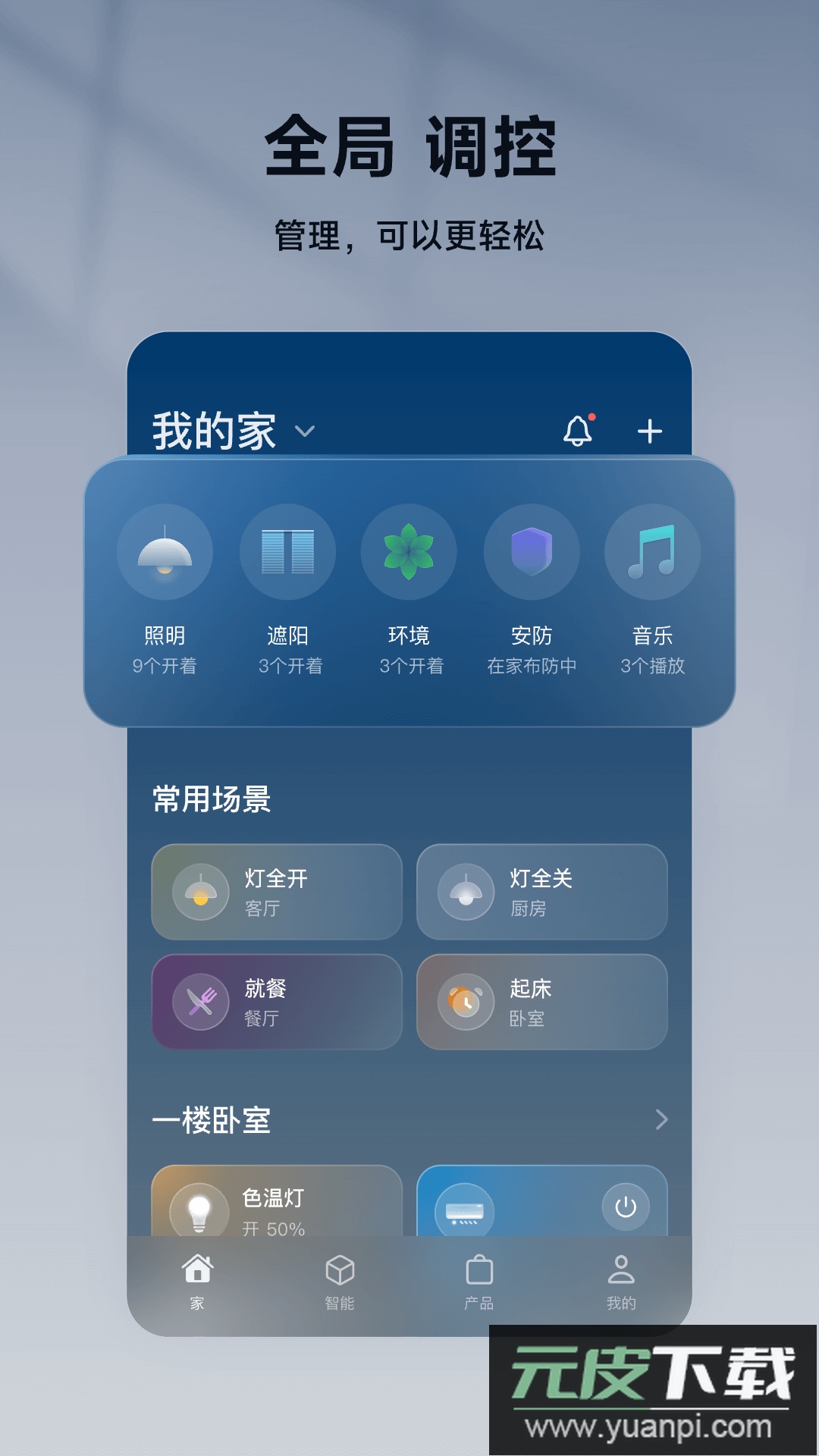Tap the add device plus button

click(x=651, y=431)
